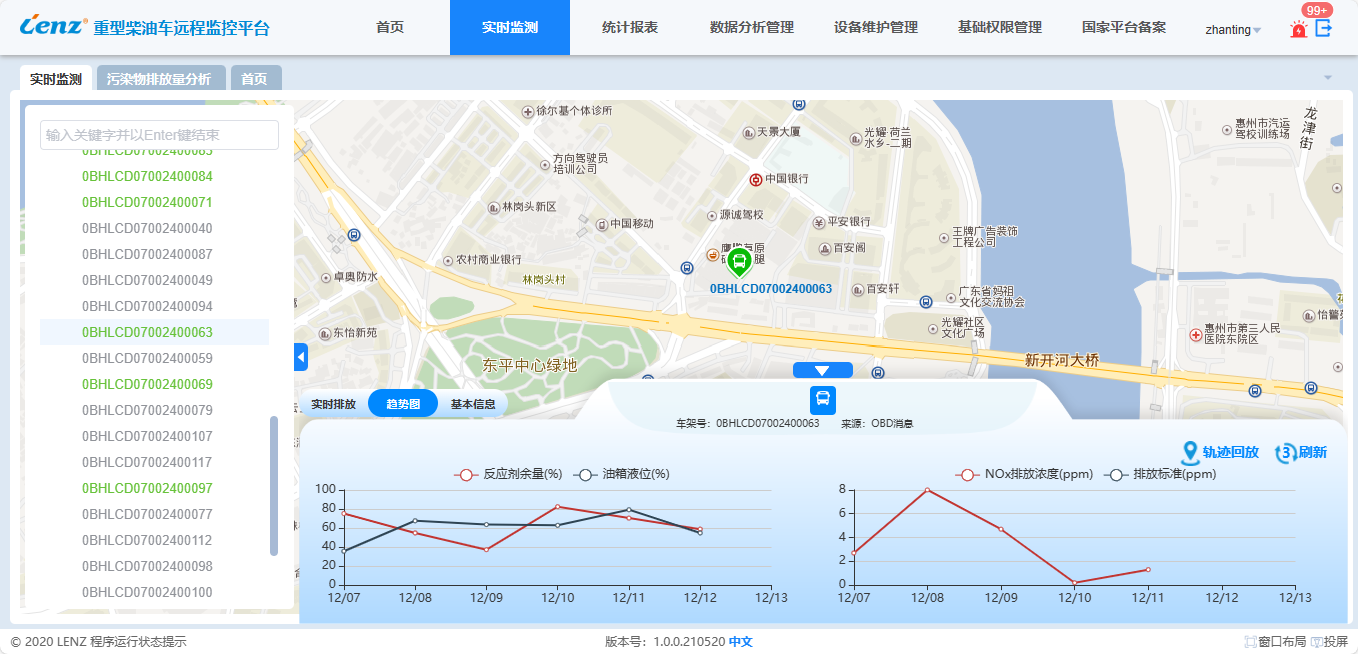Switch to 污染物排放量分析 page tab
The width and height of the screenshot is (1358, 654).
click(159, 79)
